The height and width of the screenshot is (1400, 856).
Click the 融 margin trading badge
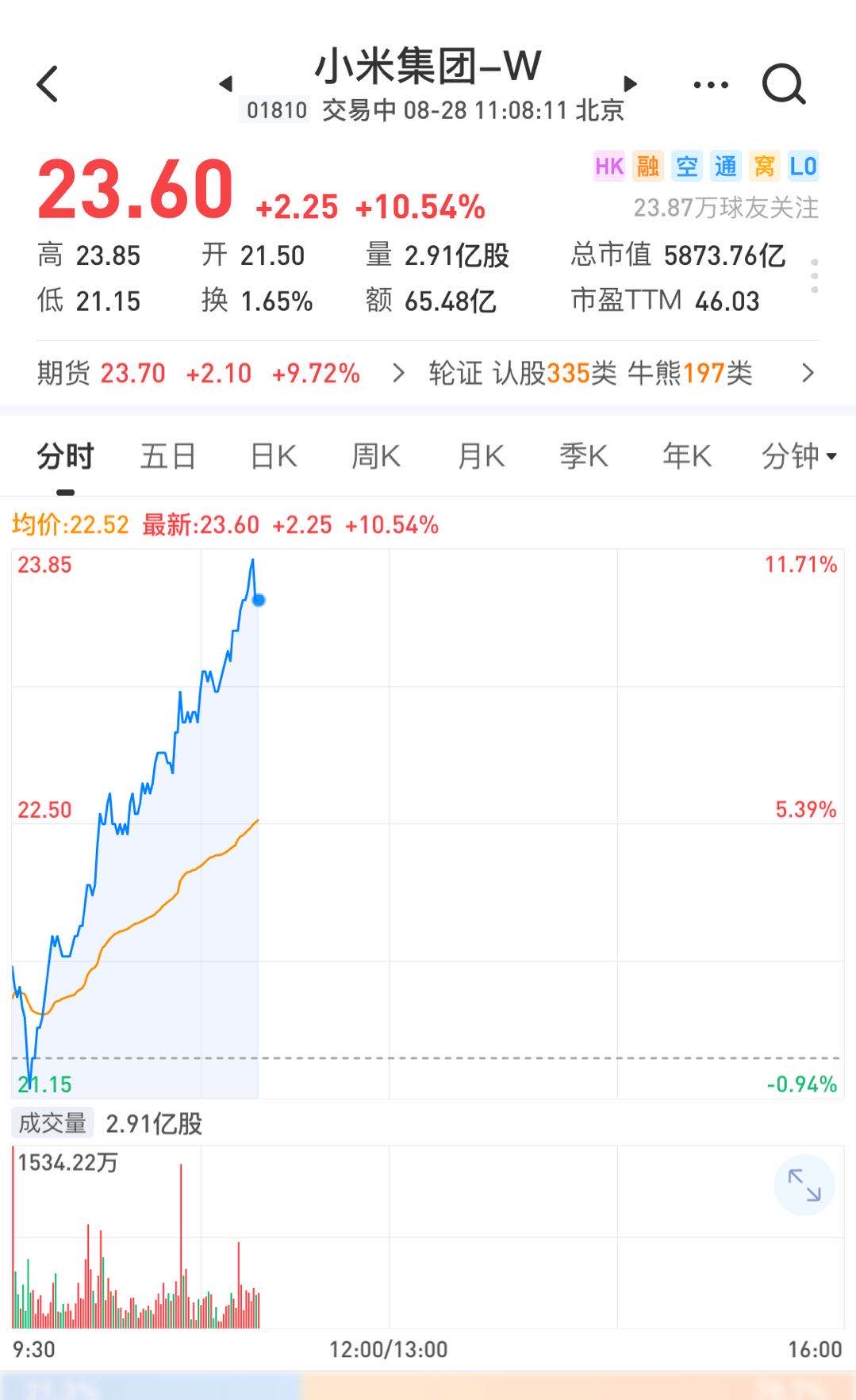(647, 167)
